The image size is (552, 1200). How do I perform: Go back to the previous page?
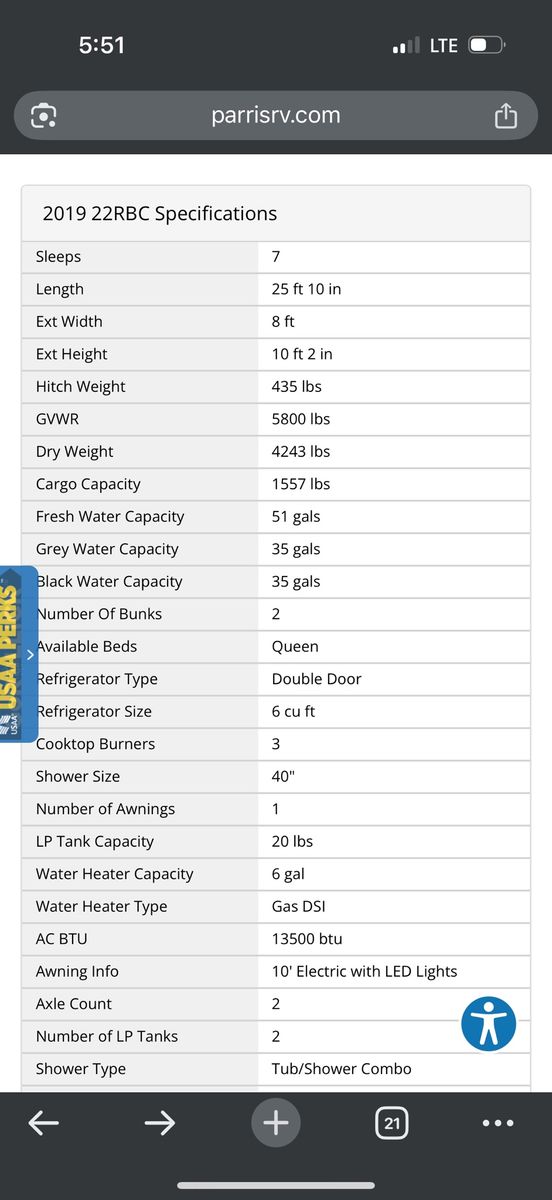coord(43,1124)
